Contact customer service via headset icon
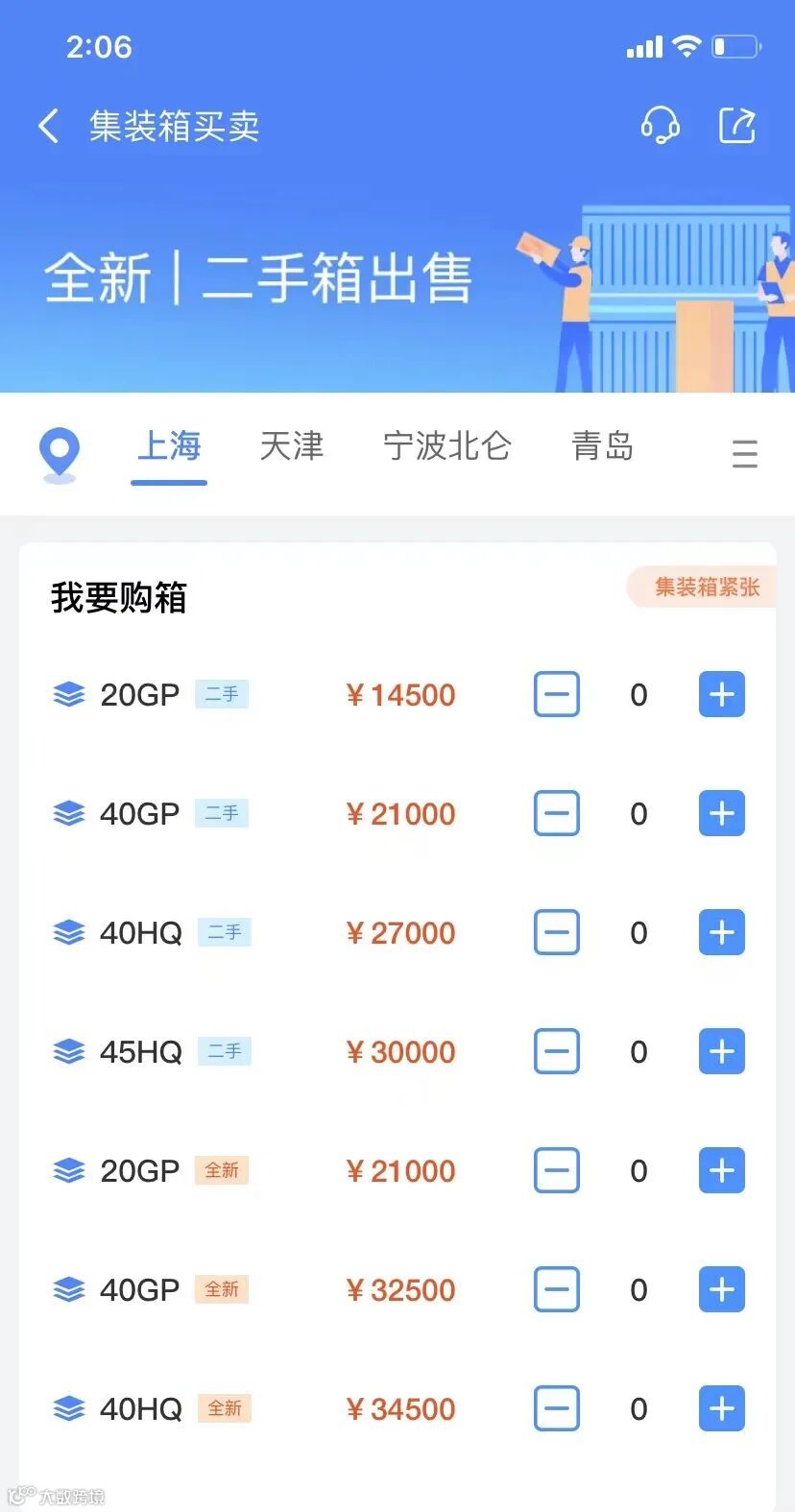Viewport: 795px width, 1512px height. click(660, 125)
